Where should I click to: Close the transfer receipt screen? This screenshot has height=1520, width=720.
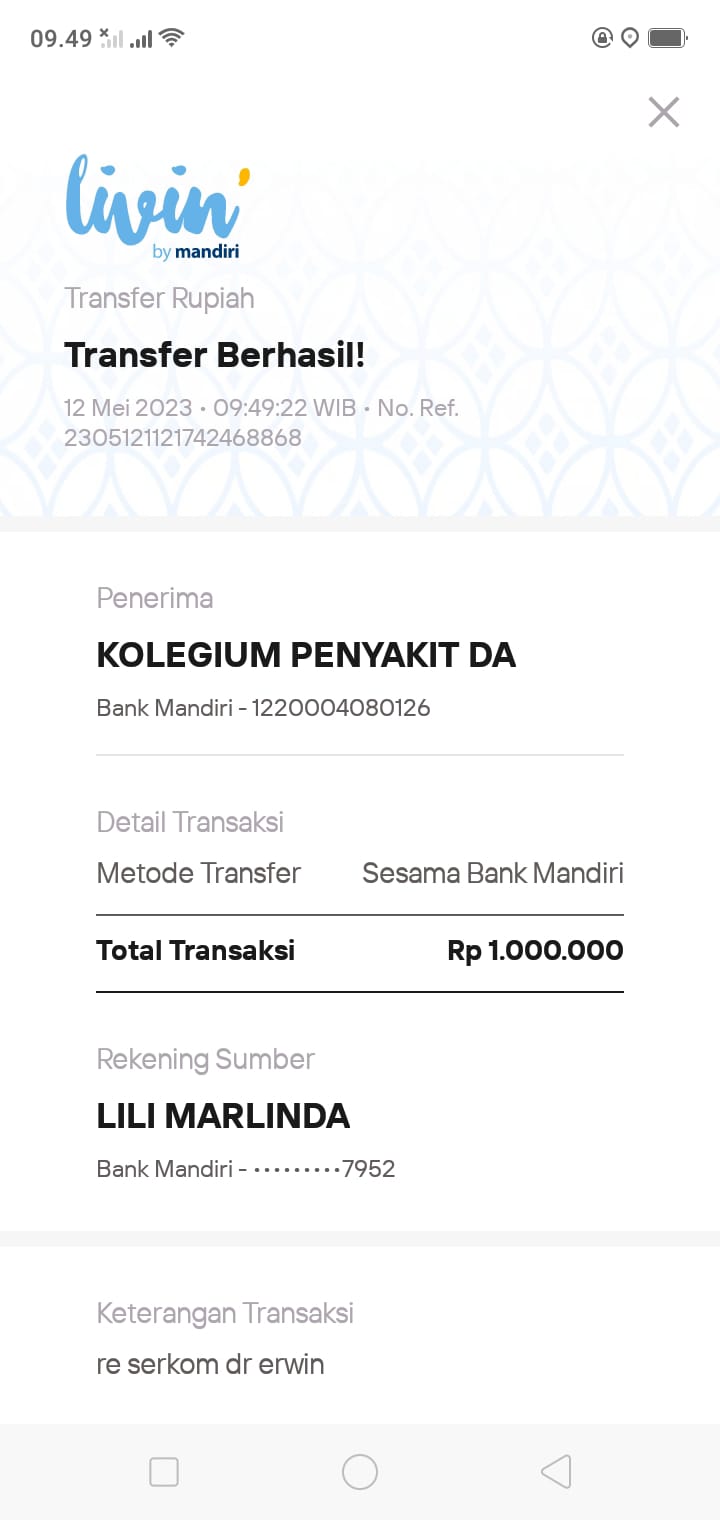click(664, 112)
